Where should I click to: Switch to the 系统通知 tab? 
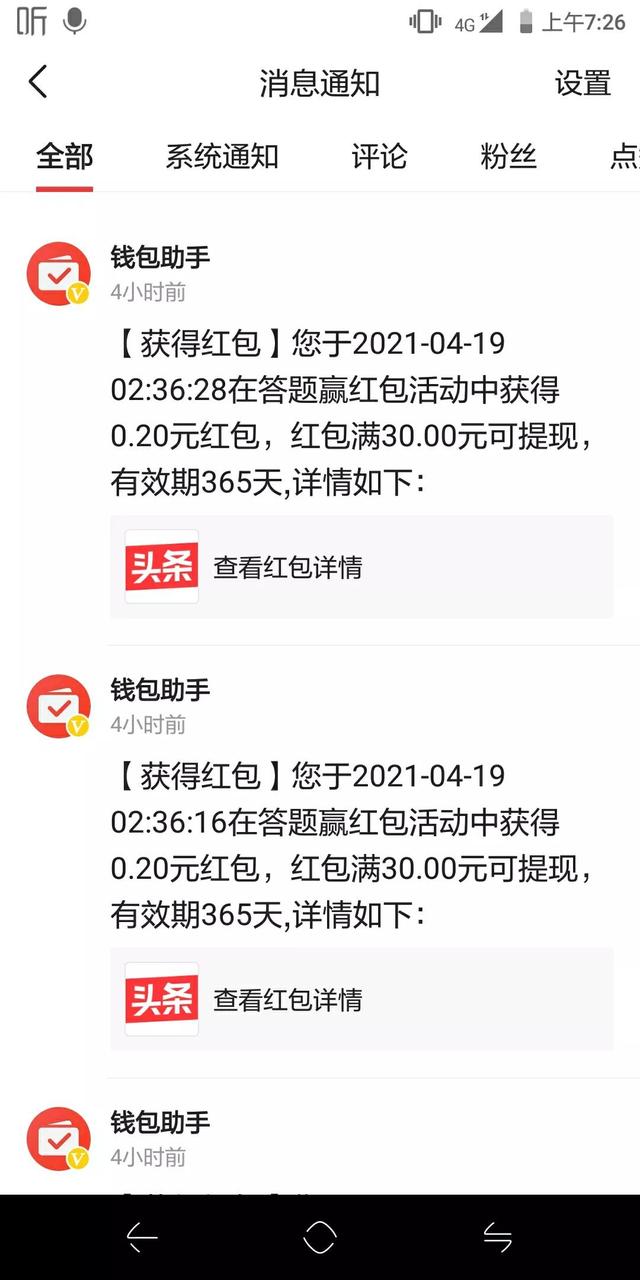point(222,157)
